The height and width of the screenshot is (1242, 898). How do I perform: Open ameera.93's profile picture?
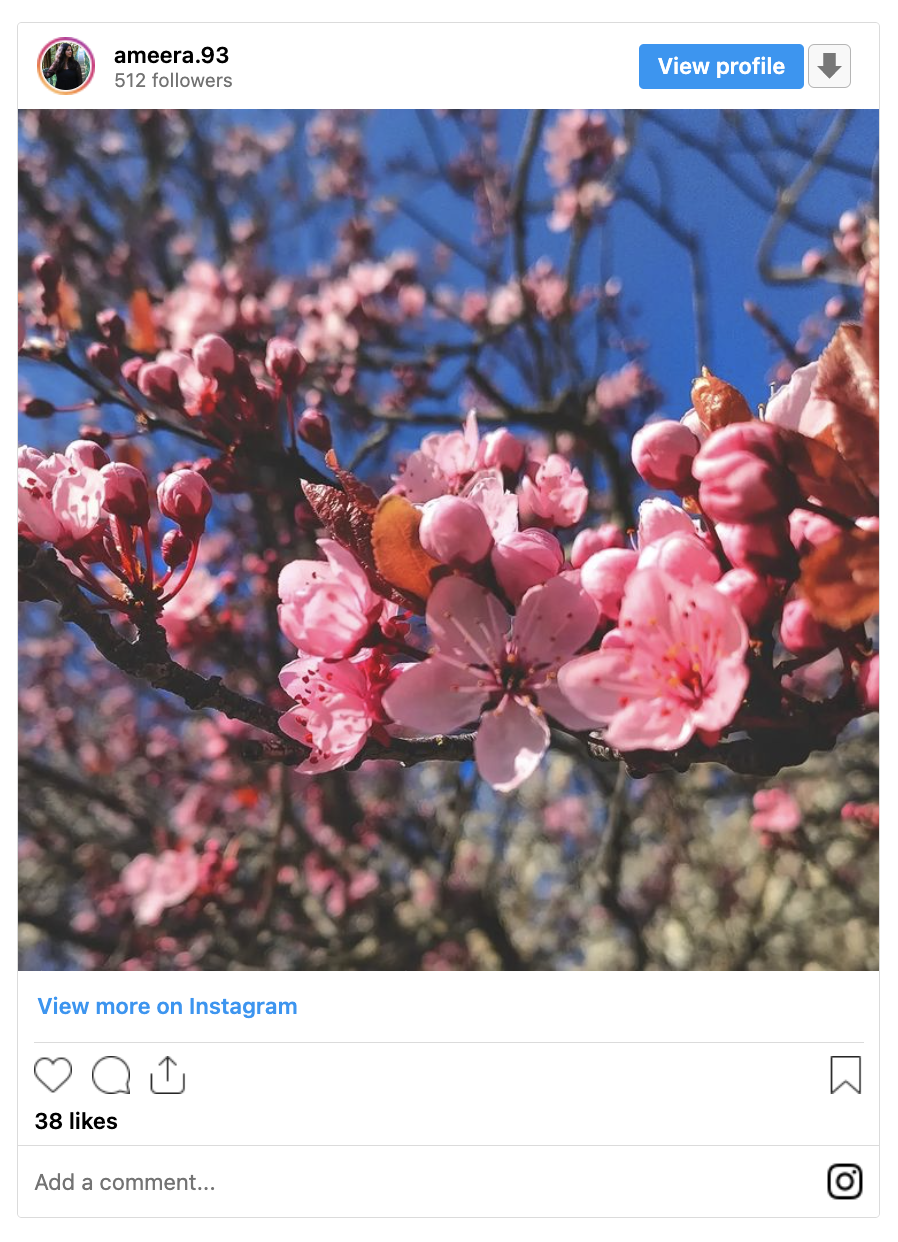pyautogui.click(x=66, y=66)
